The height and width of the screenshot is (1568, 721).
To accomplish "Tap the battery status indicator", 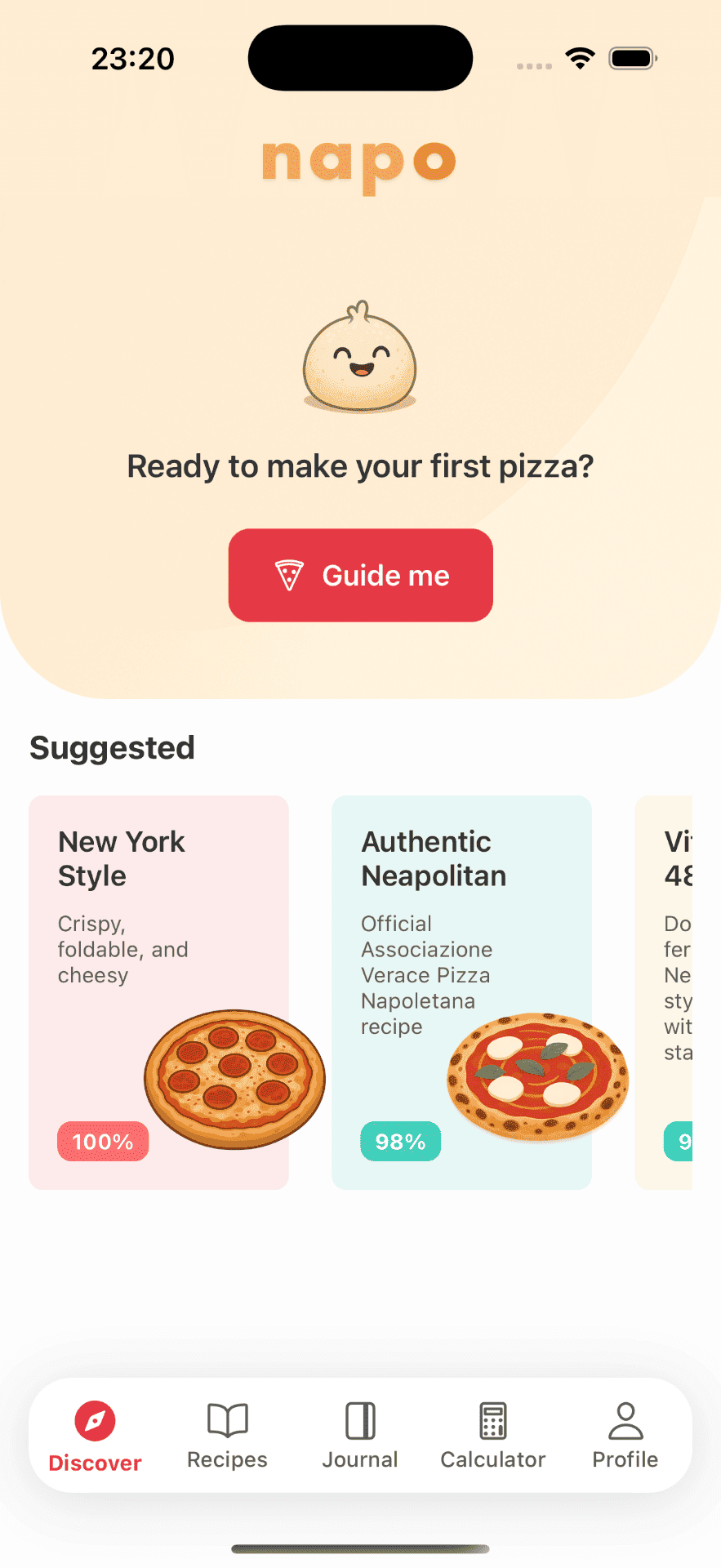I will click(x=633, y=57).
